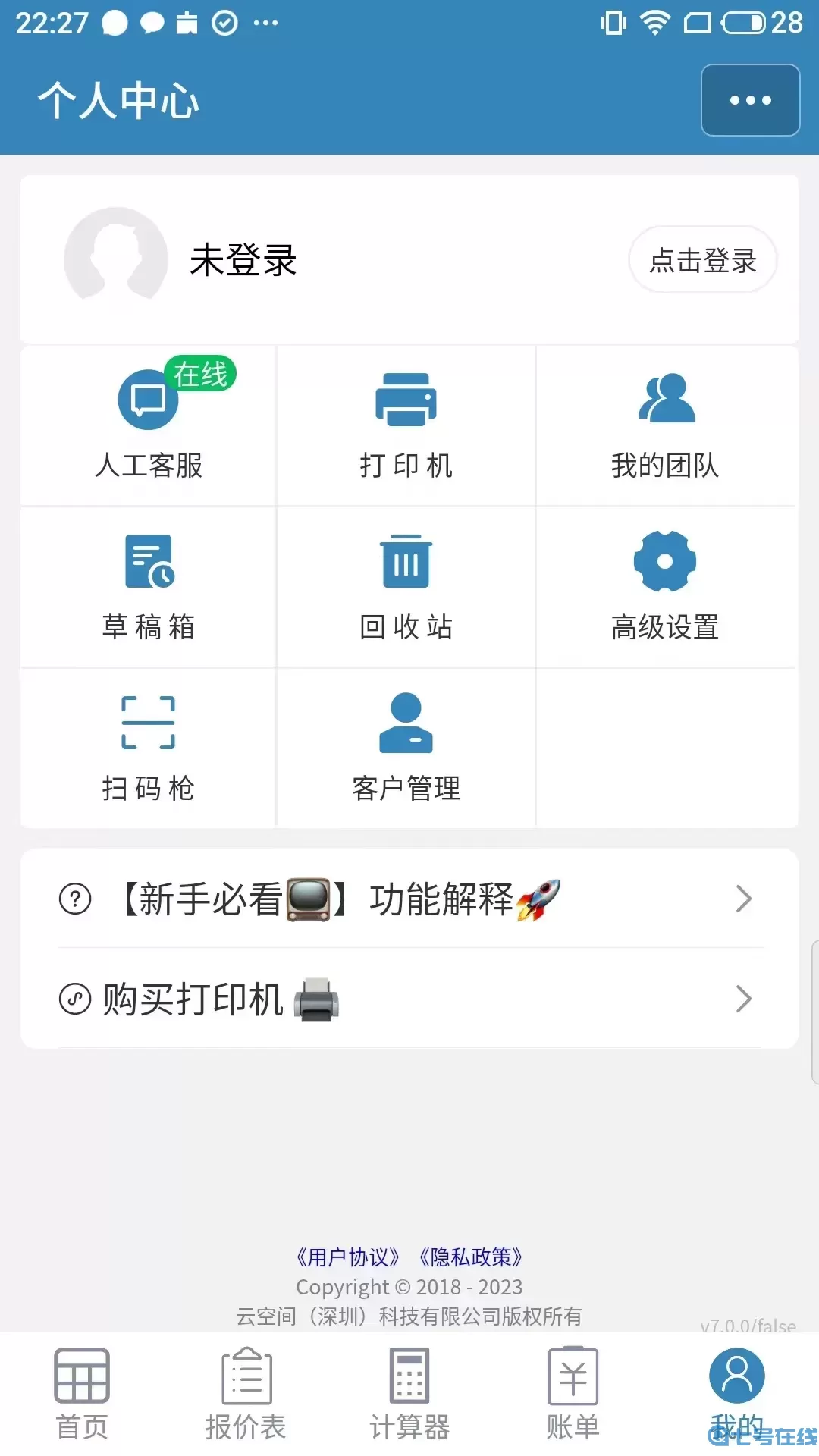Open 人工客服 customer service

pyautogui.click(x=149, y=425)
